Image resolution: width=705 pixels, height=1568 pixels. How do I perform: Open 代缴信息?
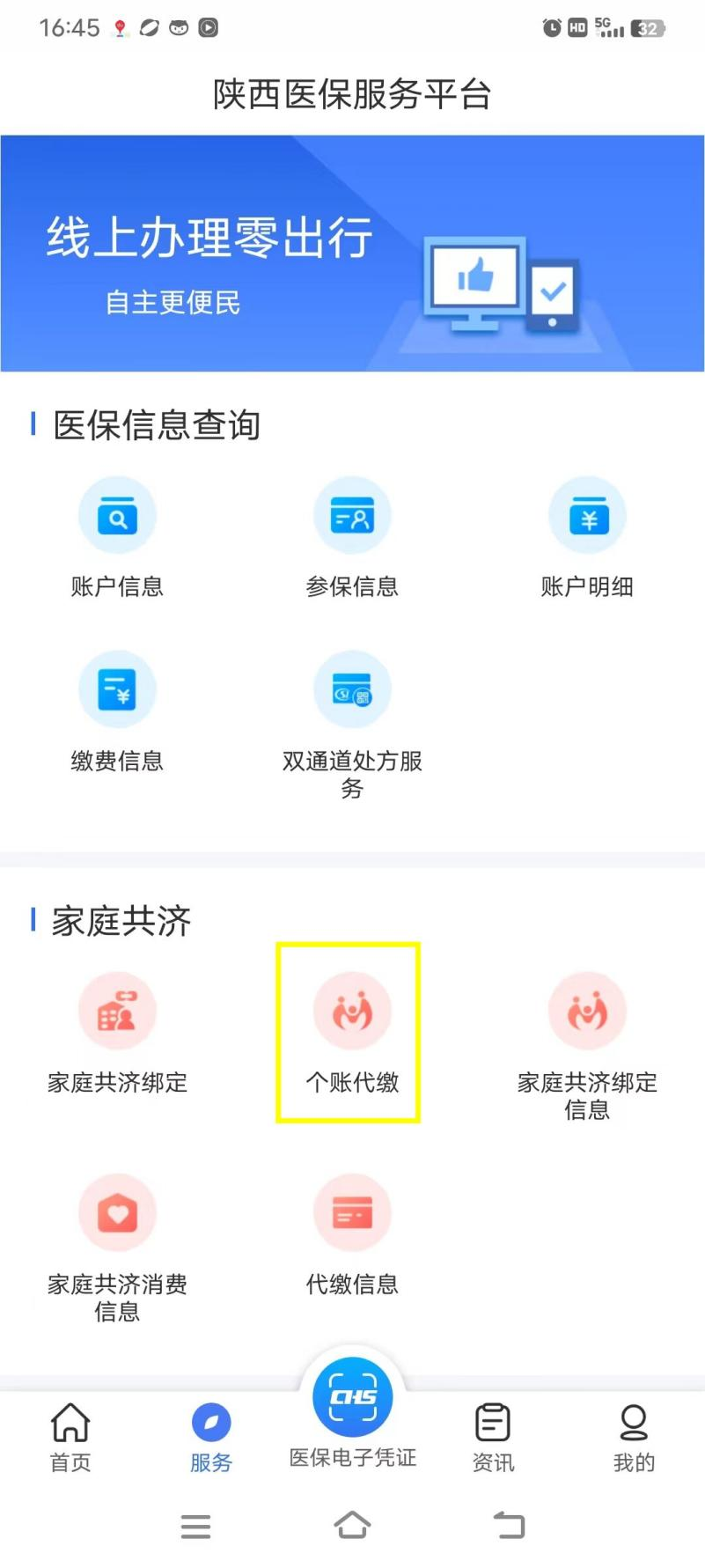(x=352, y=1234)
